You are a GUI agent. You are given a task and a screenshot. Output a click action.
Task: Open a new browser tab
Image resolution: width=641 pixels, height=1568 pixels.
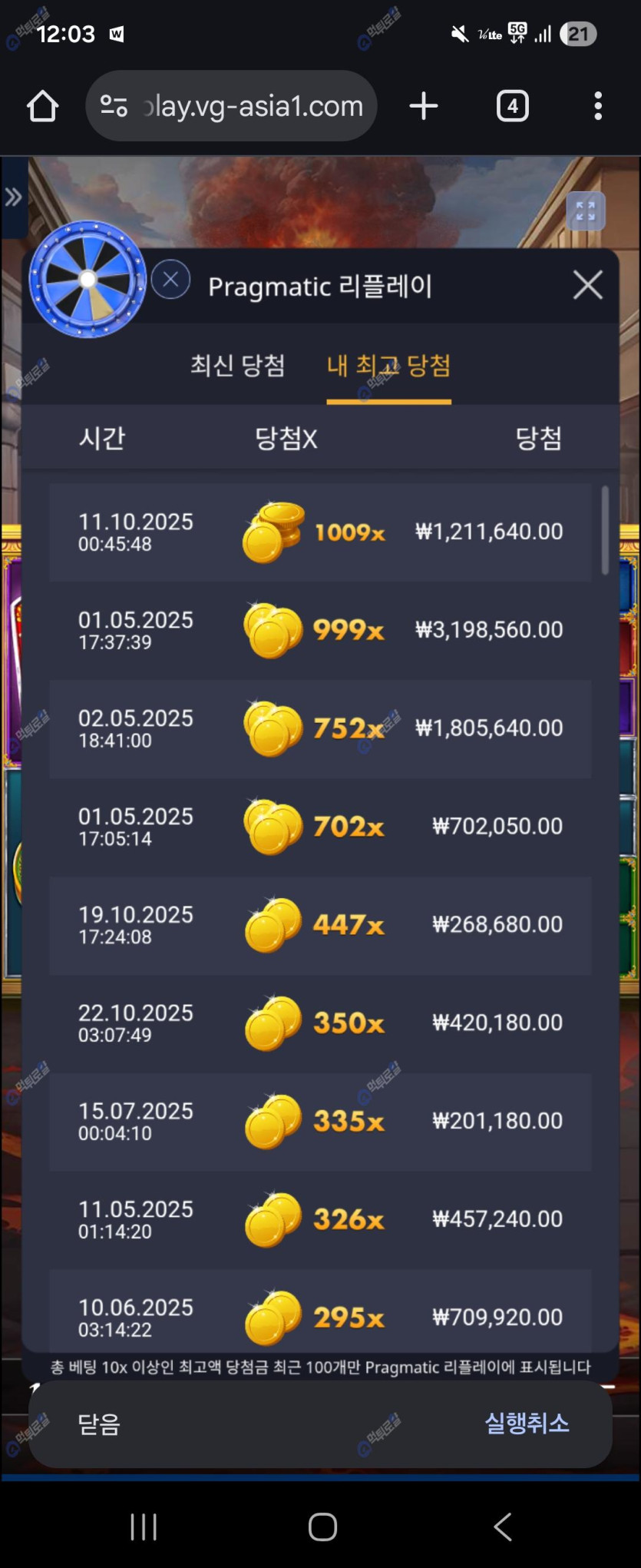(423, 106)
